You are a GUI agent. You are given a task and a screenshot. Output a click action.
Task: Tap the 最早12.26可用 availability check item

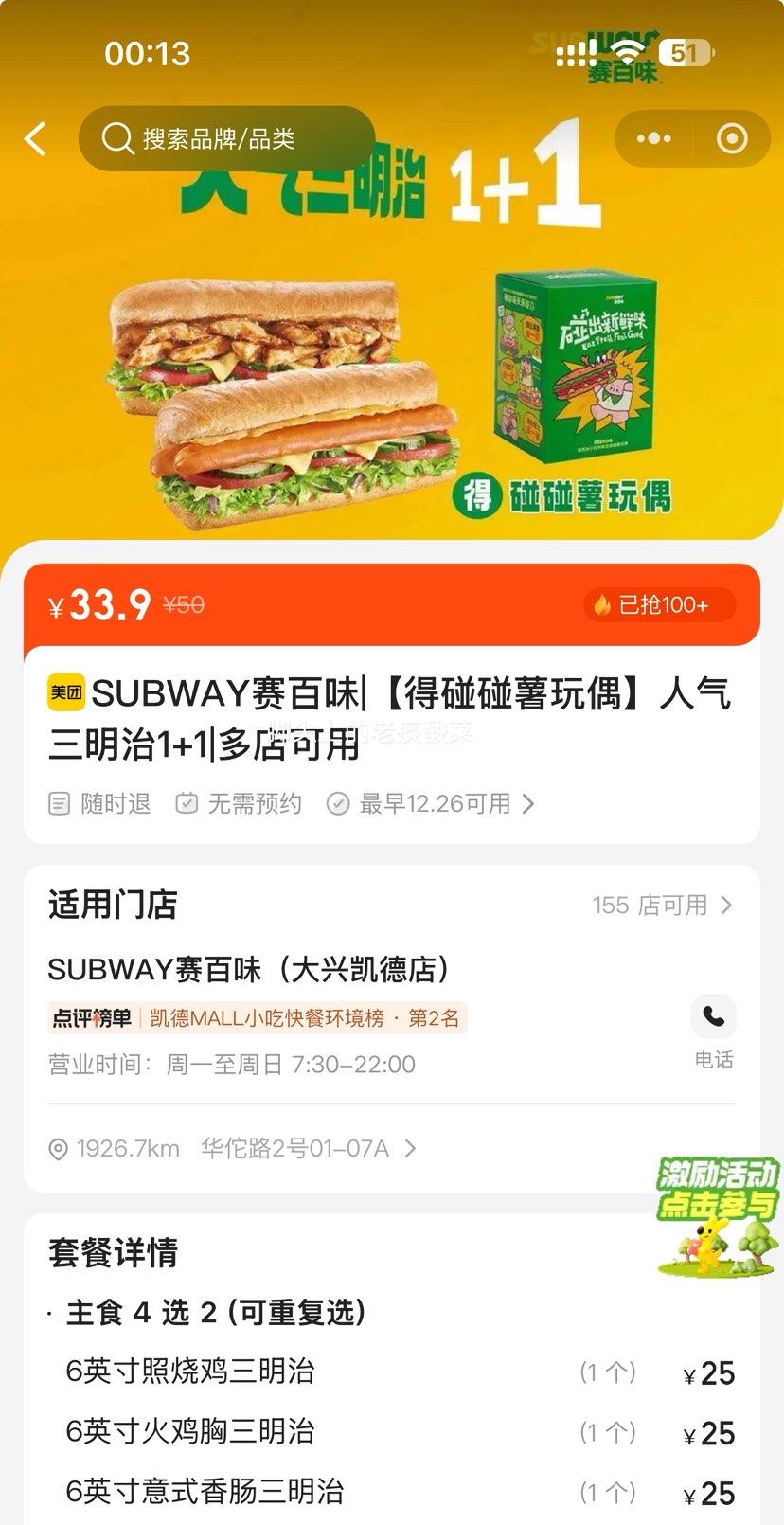click(x=338, y=803)
